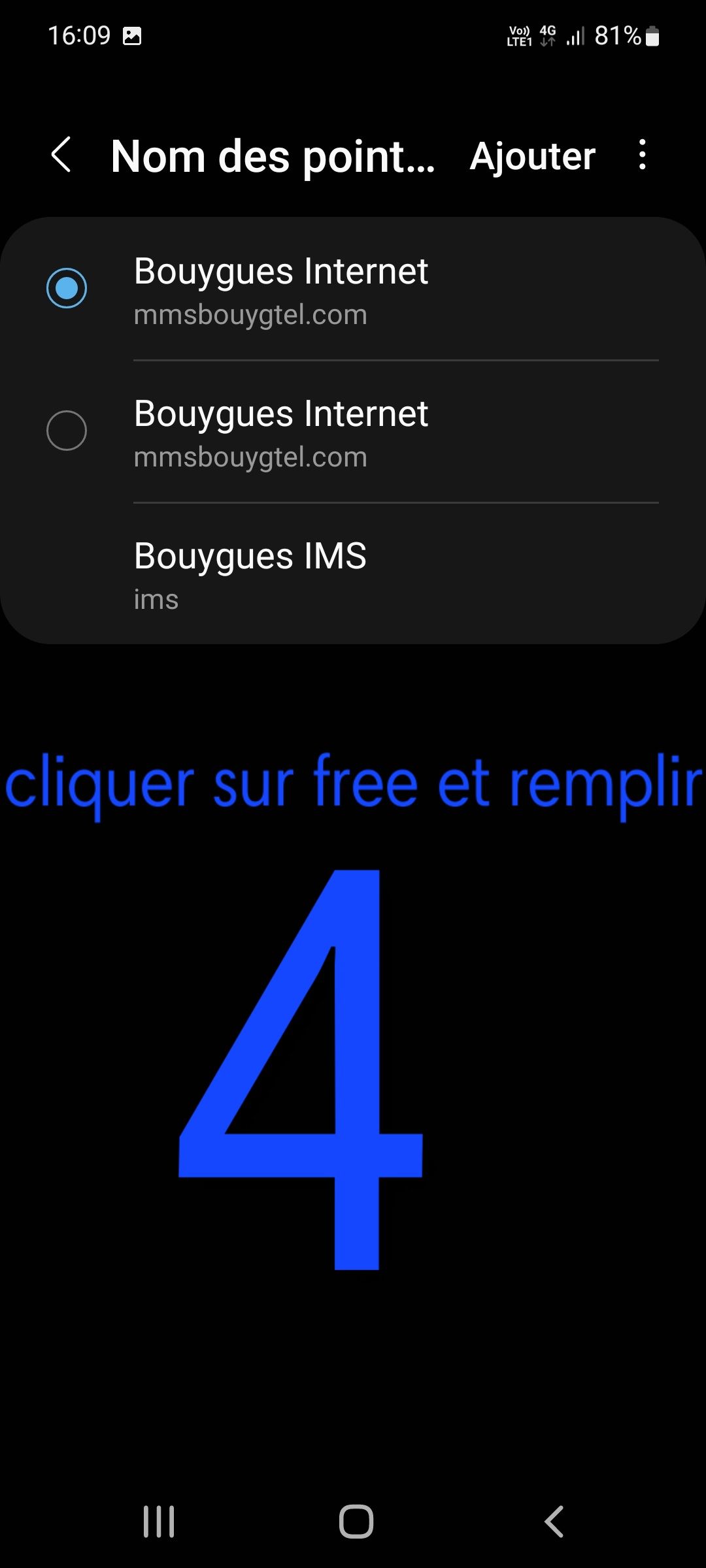Tap Ajouter to add an access point
The width and height of the screenshot is (706, 1568).
(532, 157)
